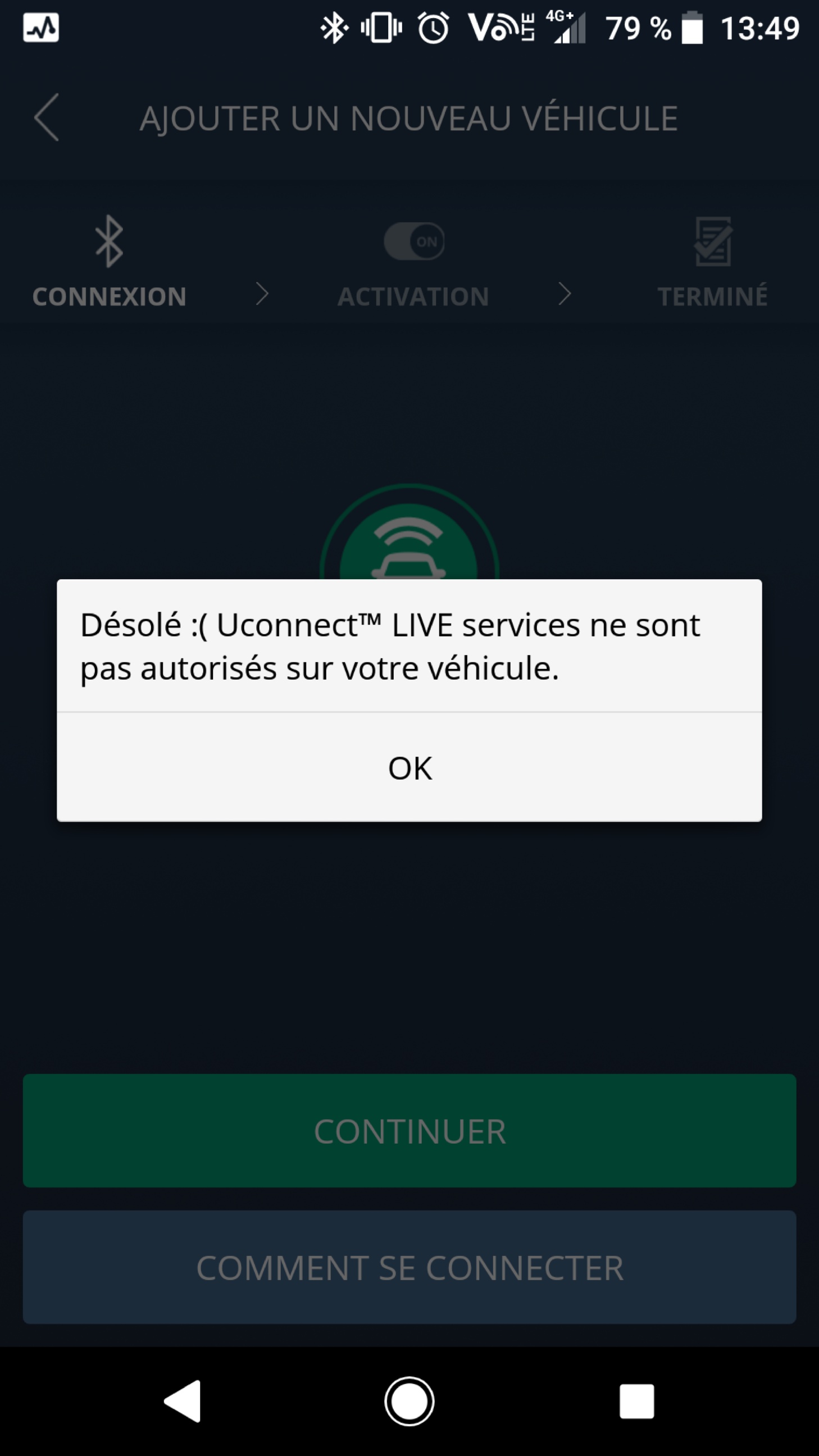The width and height of the screenshot is (819, 1456).
Task: Open the recent apps view
Action: [x=636, y=1401]
